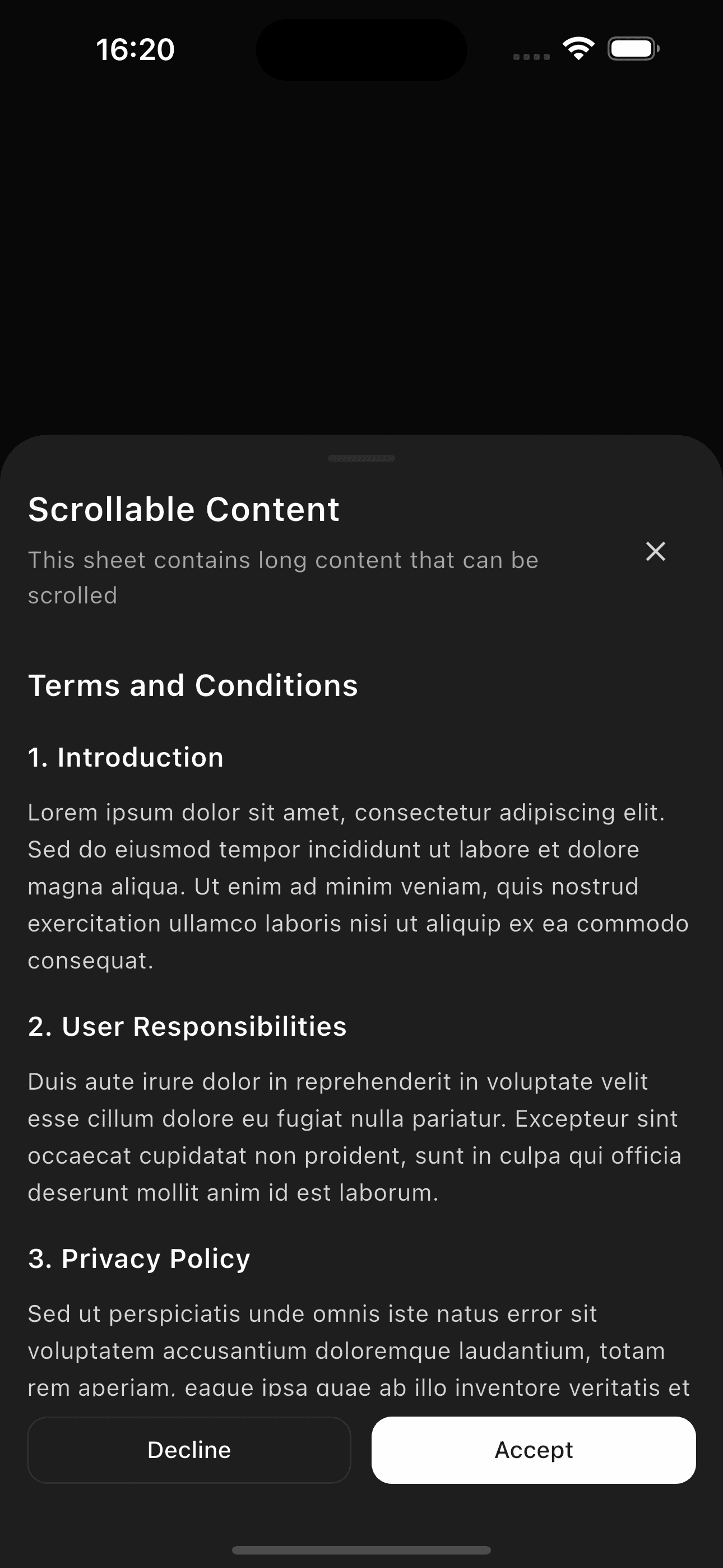Tap the sheet grab handle at the top
Screen dimensions: 723x1568
point(361,458)
